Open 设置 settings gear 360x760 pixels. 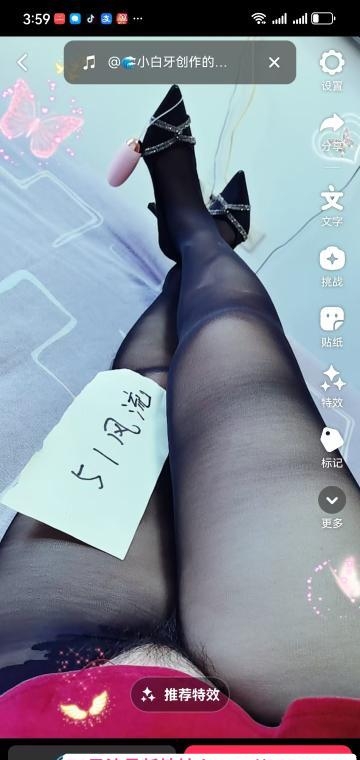332,71
